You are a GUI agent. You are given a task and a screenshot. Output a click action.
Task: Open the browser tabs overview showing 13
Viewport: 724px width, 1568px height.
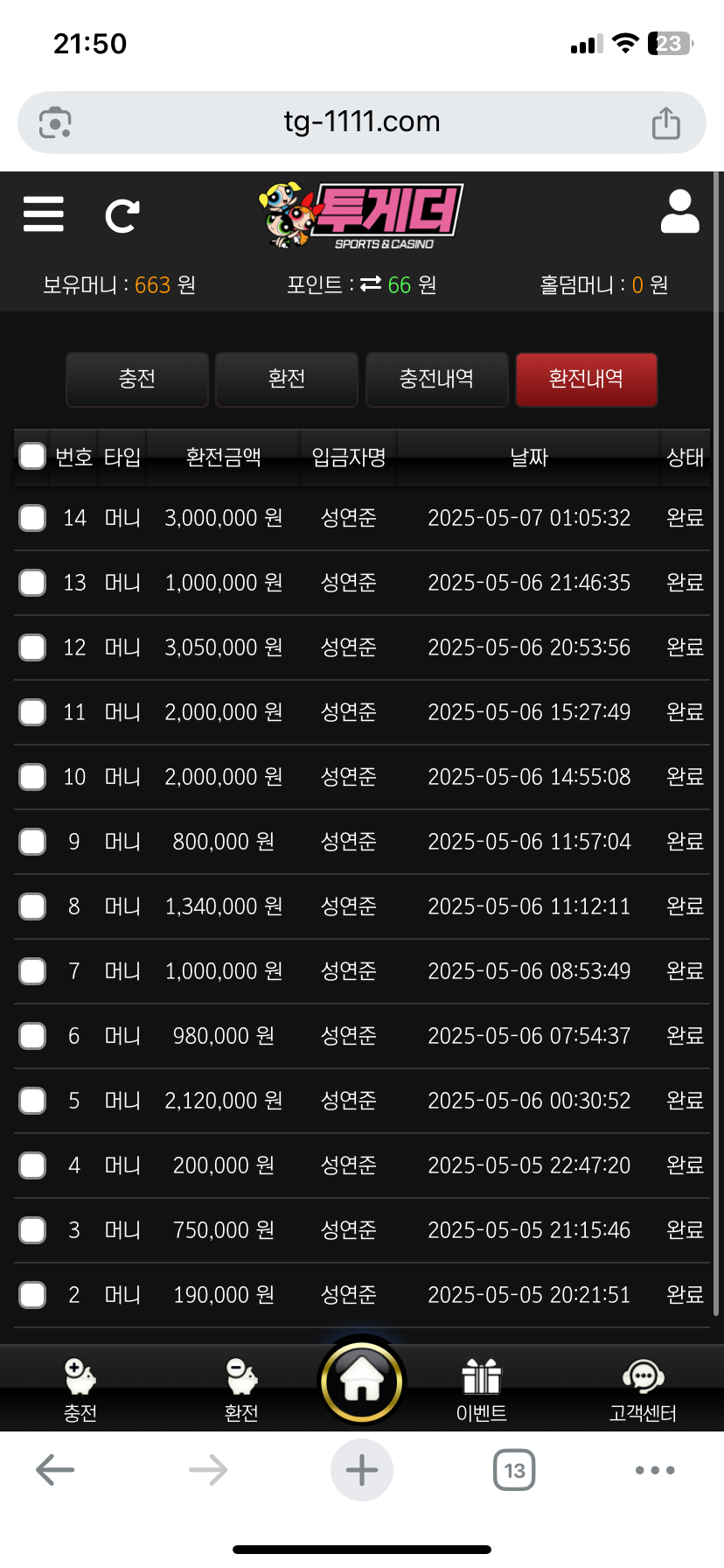tap(514, 1470)
